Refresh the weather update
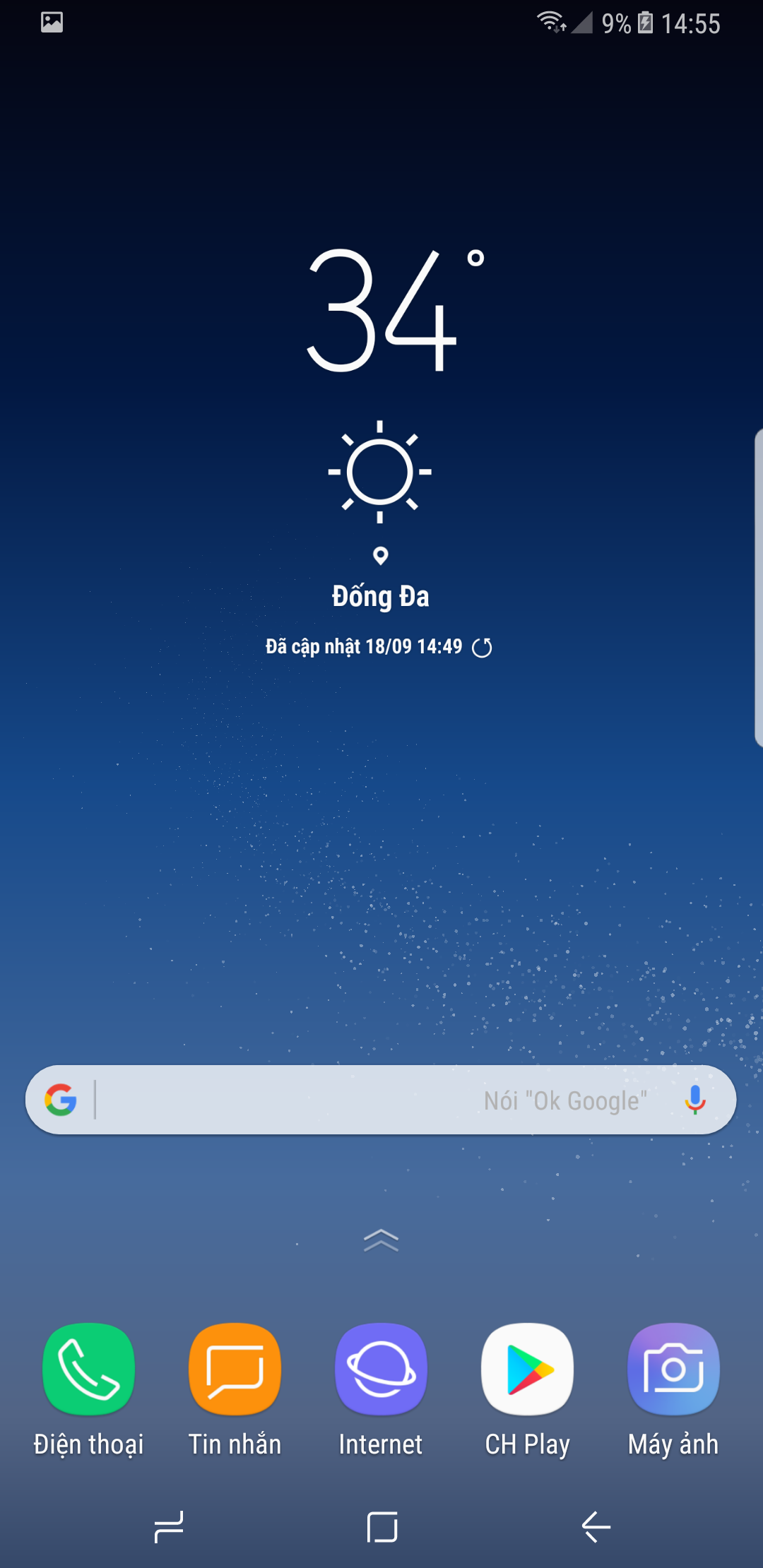The width and height of the screenshot is (763, 1568). click(482, 647)
